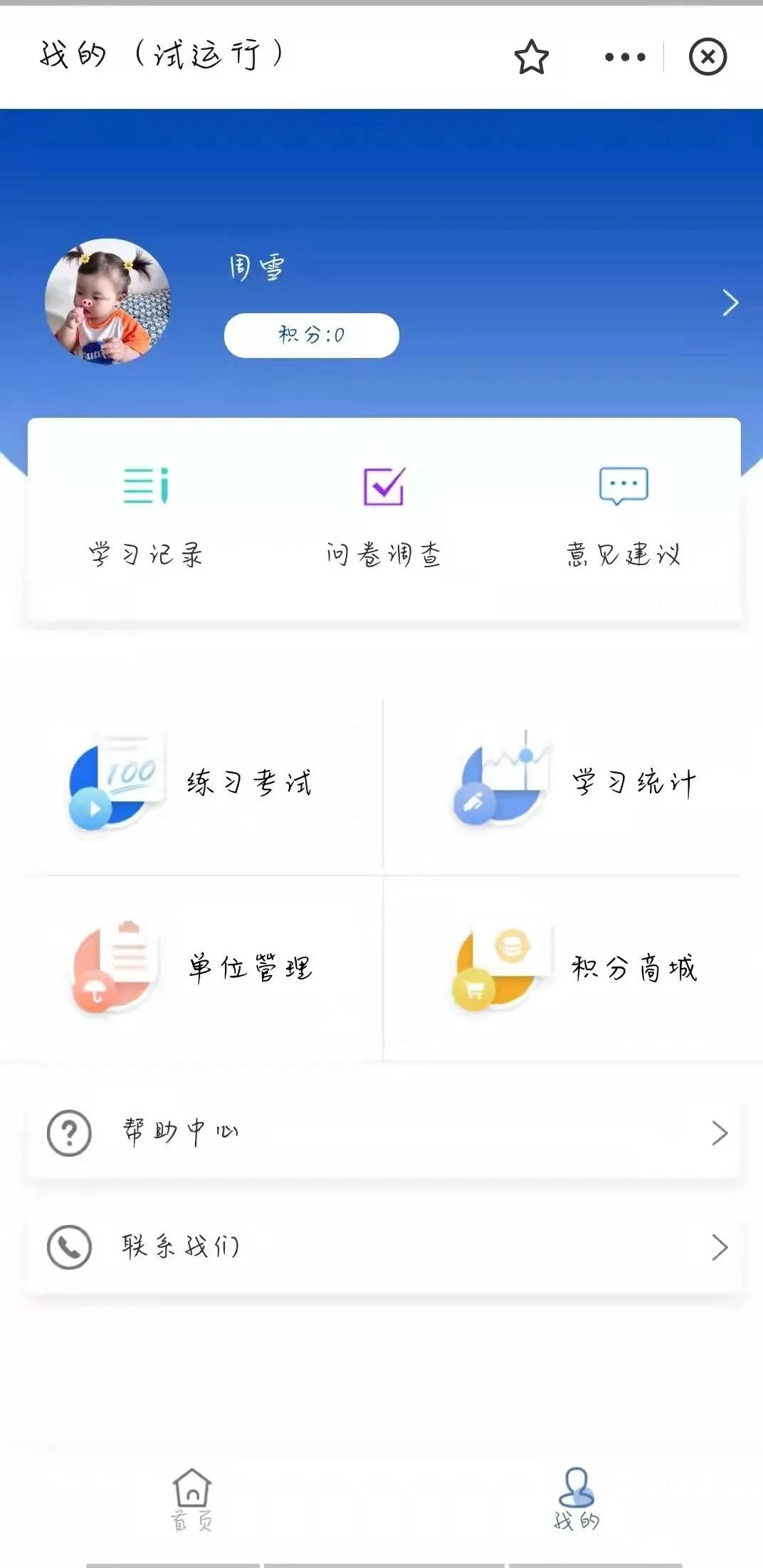Image resolution: width=763 pixels, height=1568 pixels.
Task: Switch to the 首页 home tab
Action: 192,1499
